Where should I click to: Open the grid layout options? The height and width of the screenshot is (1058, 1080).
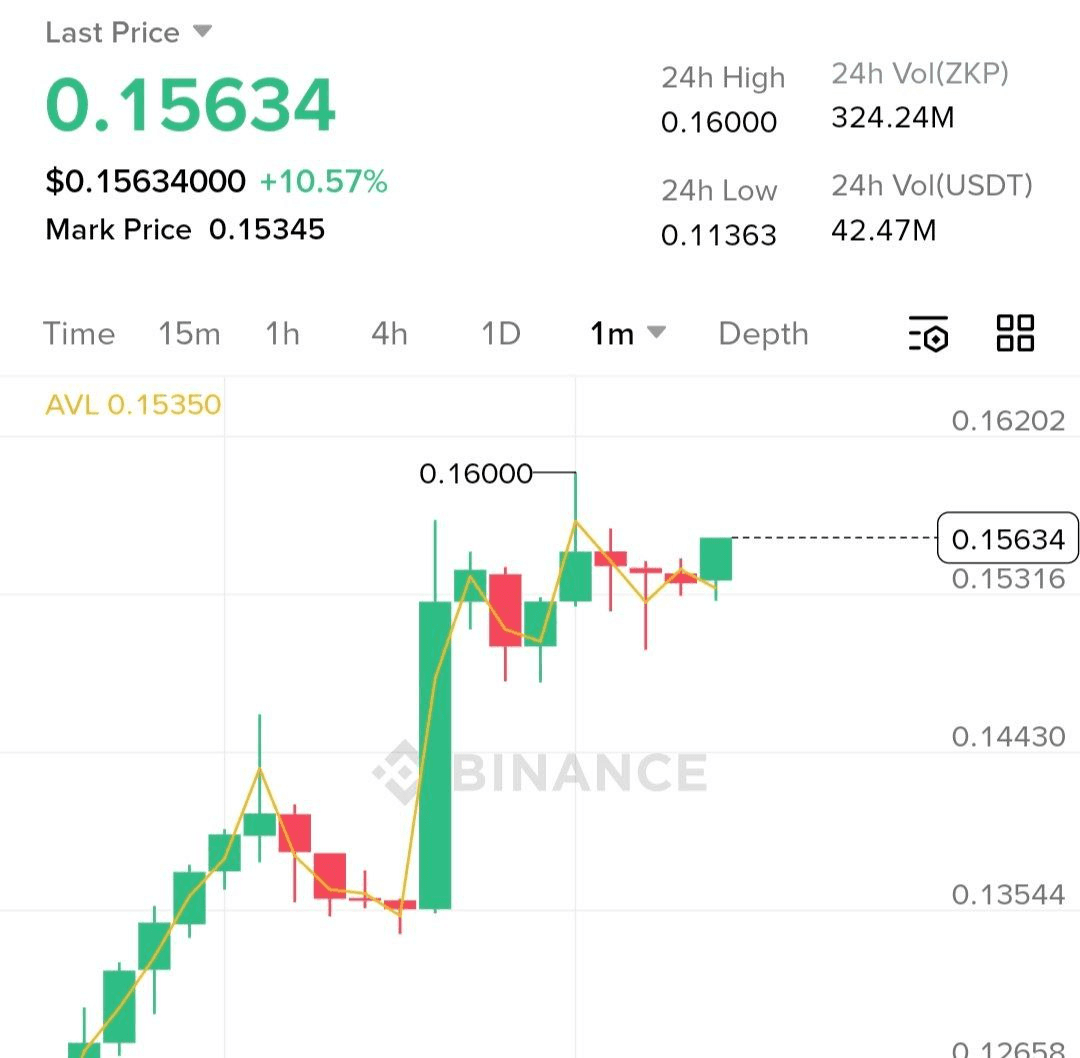tap(1015, 333)
